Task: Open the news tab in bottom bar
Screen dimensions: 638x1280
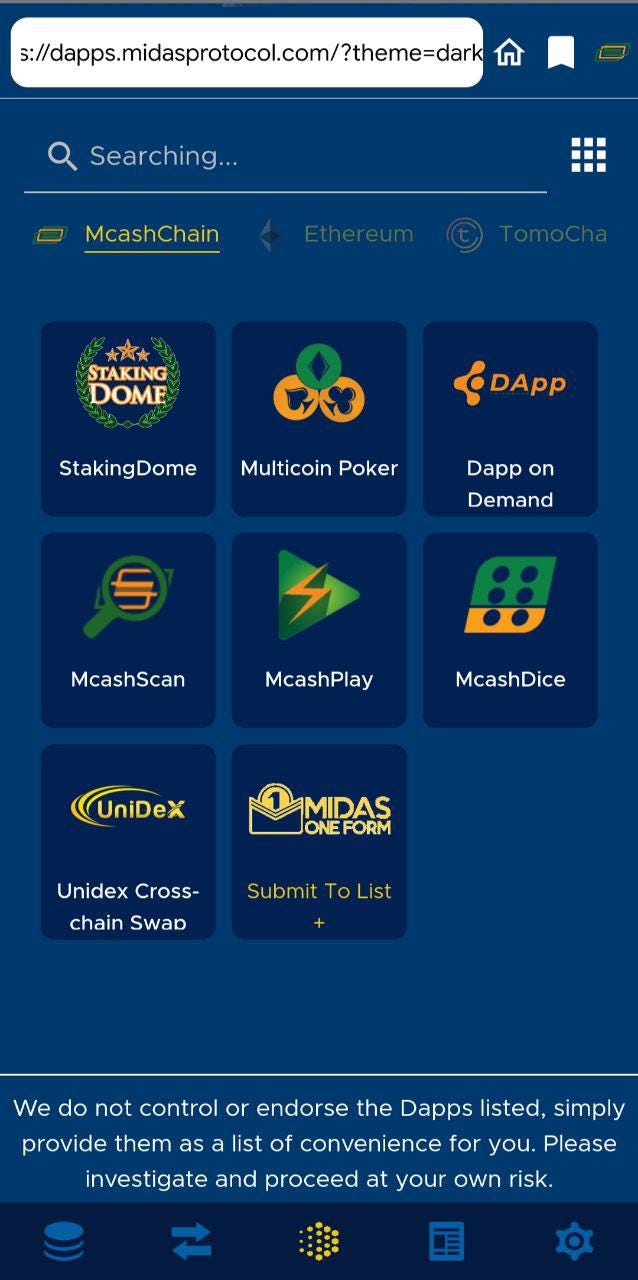Action: [446, 1242]
